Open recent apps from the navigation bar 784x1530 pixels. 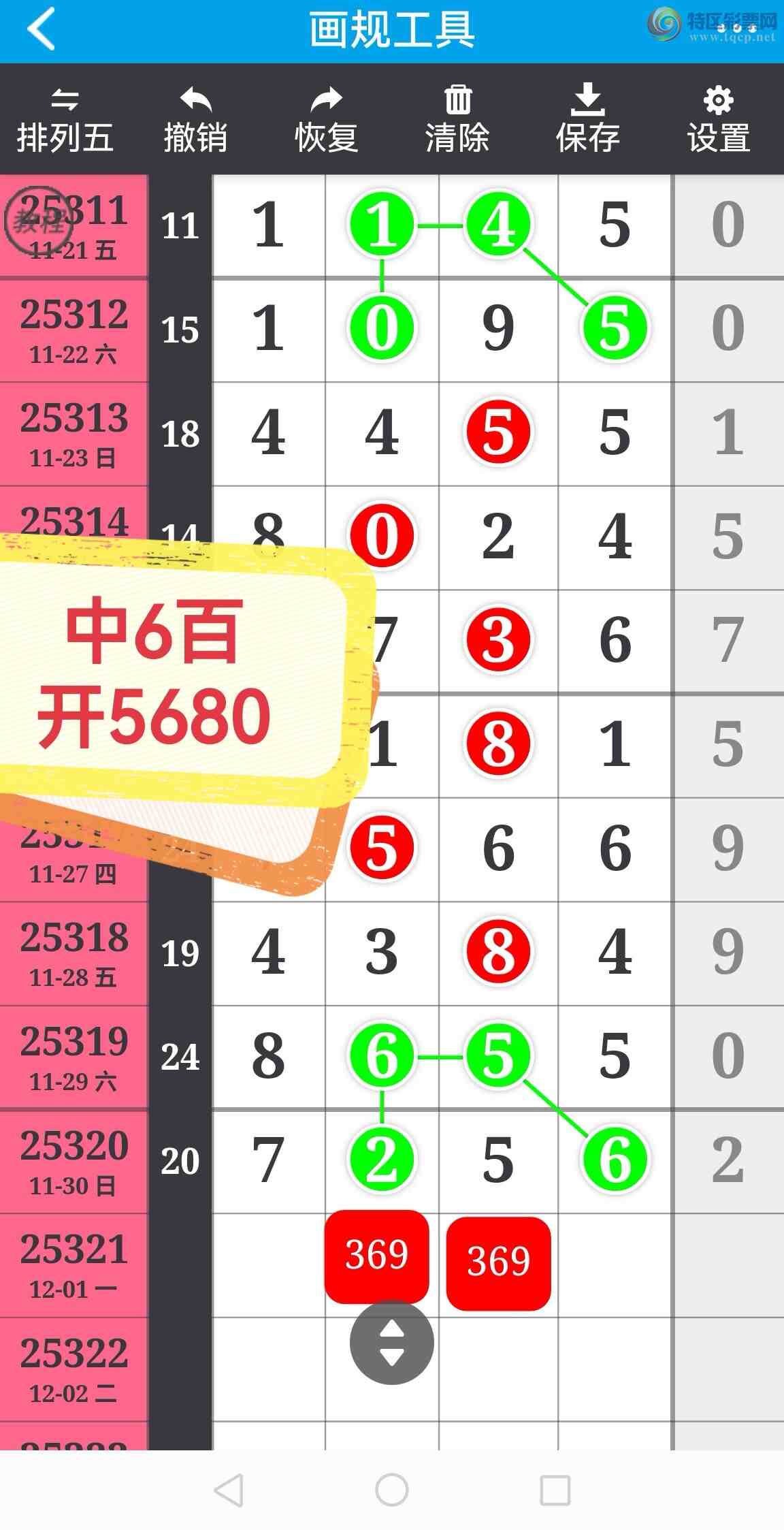tap(555, 1490)
